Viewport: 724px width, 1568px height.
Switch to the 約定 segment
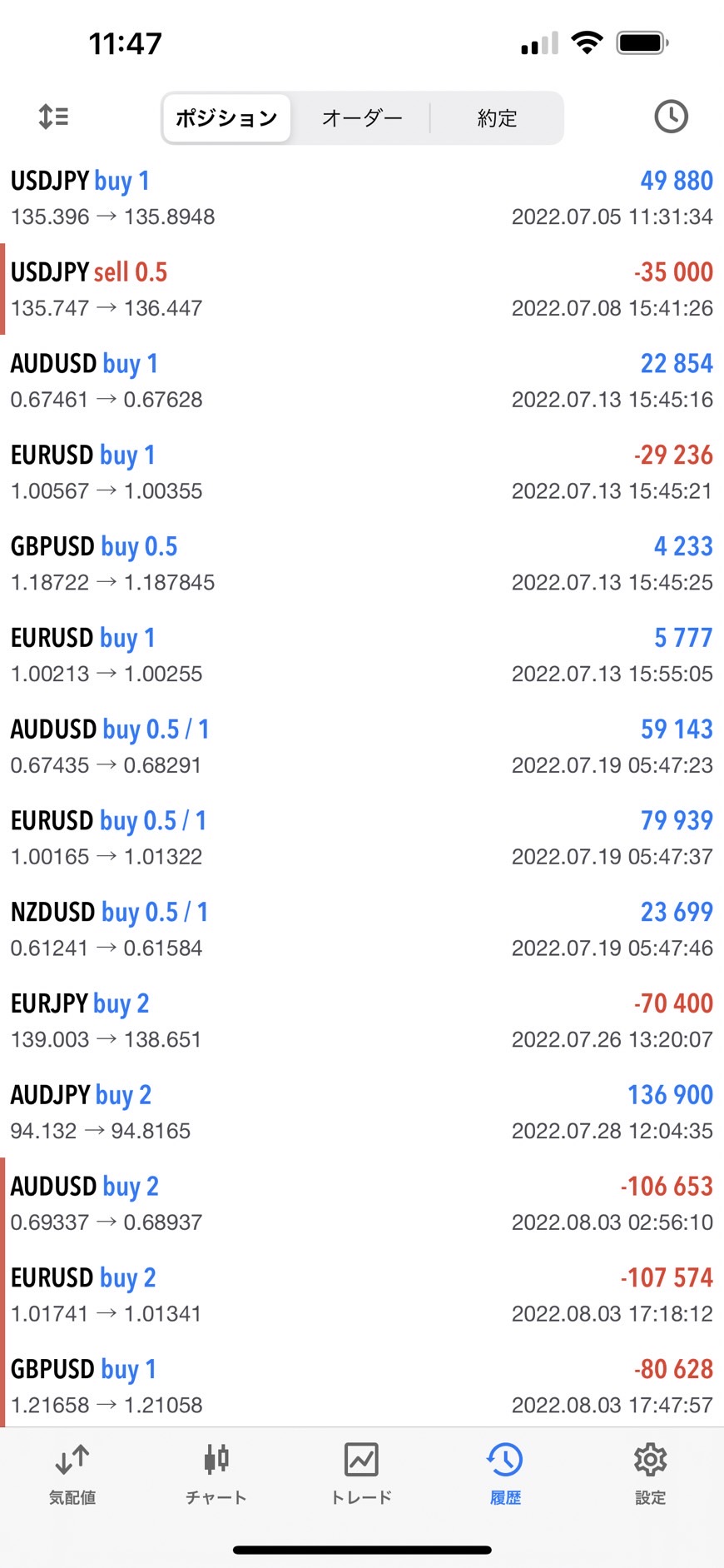497,118
